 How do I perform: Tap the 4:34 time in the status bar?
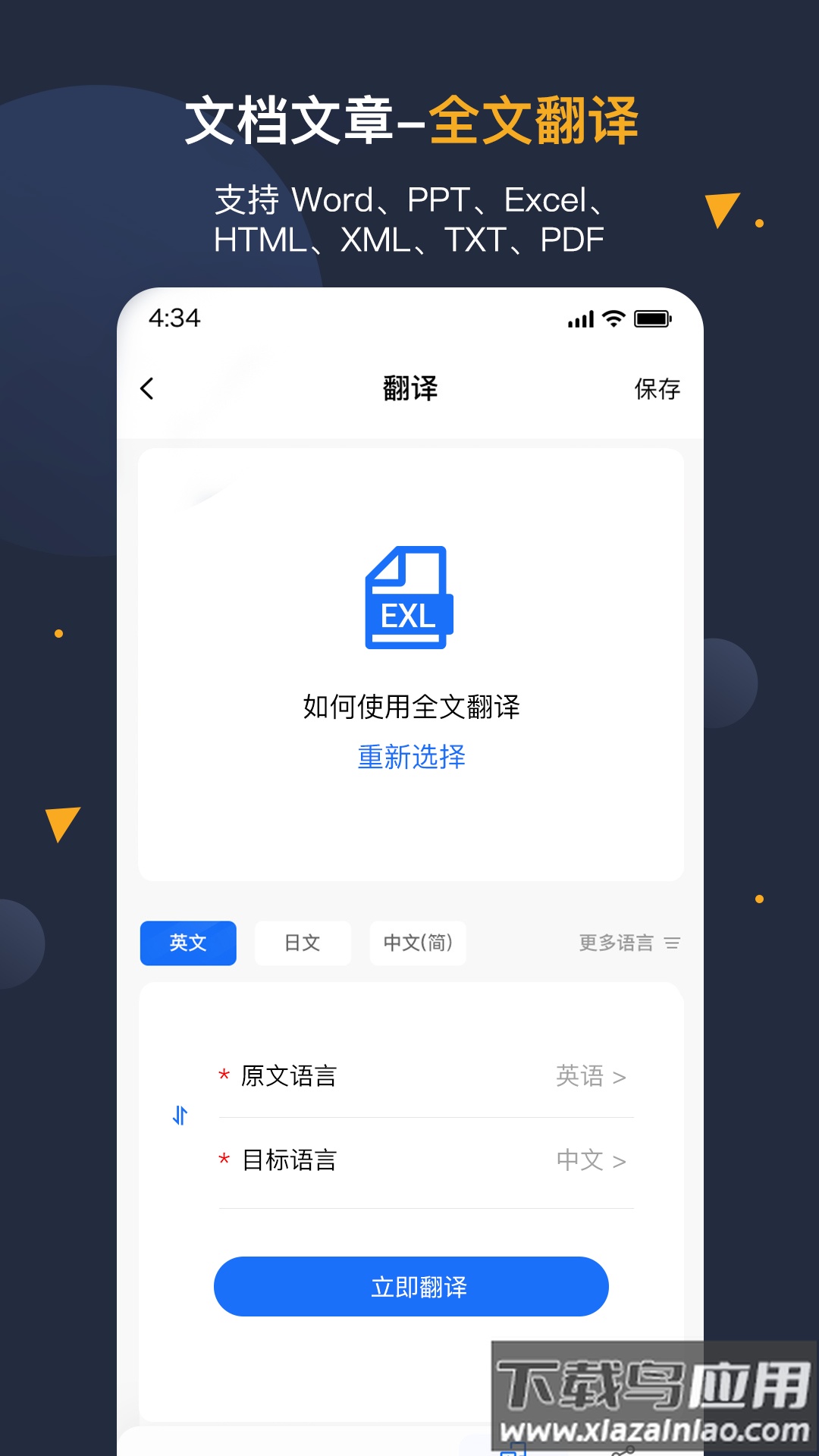(x=173, y=319)
